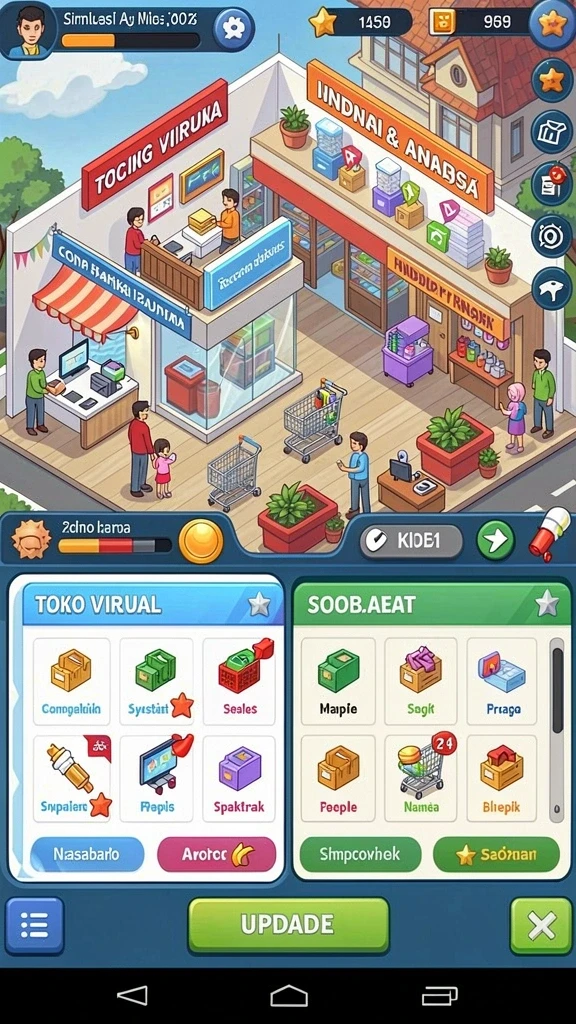Open the list menu button

pos(35,926)
